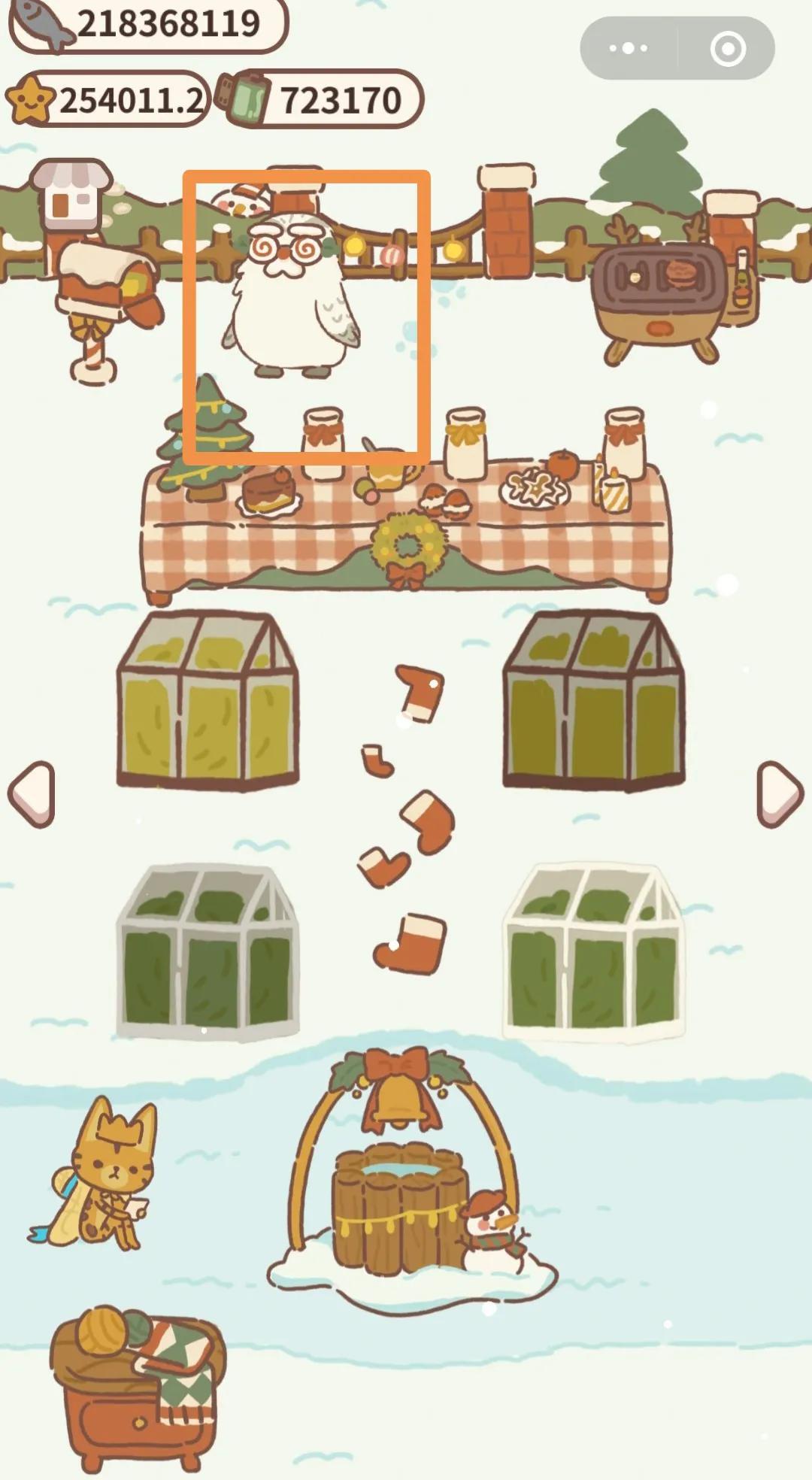The height and width of the screenshot is (1480, 812).
Task: Tap the white owl wearing swirly glasses
Action: [291, 297]
